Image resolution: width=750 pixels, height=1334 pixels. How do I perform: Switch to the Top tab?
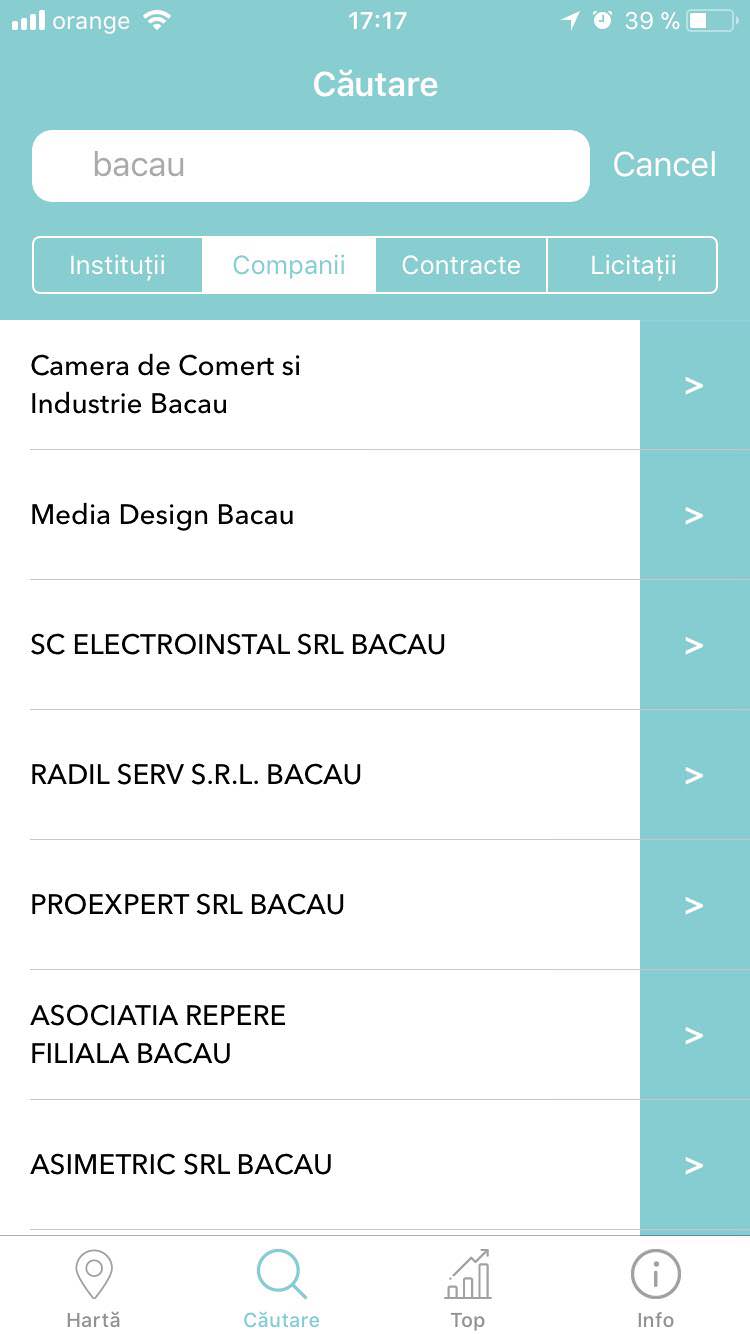click(468, 1288)
